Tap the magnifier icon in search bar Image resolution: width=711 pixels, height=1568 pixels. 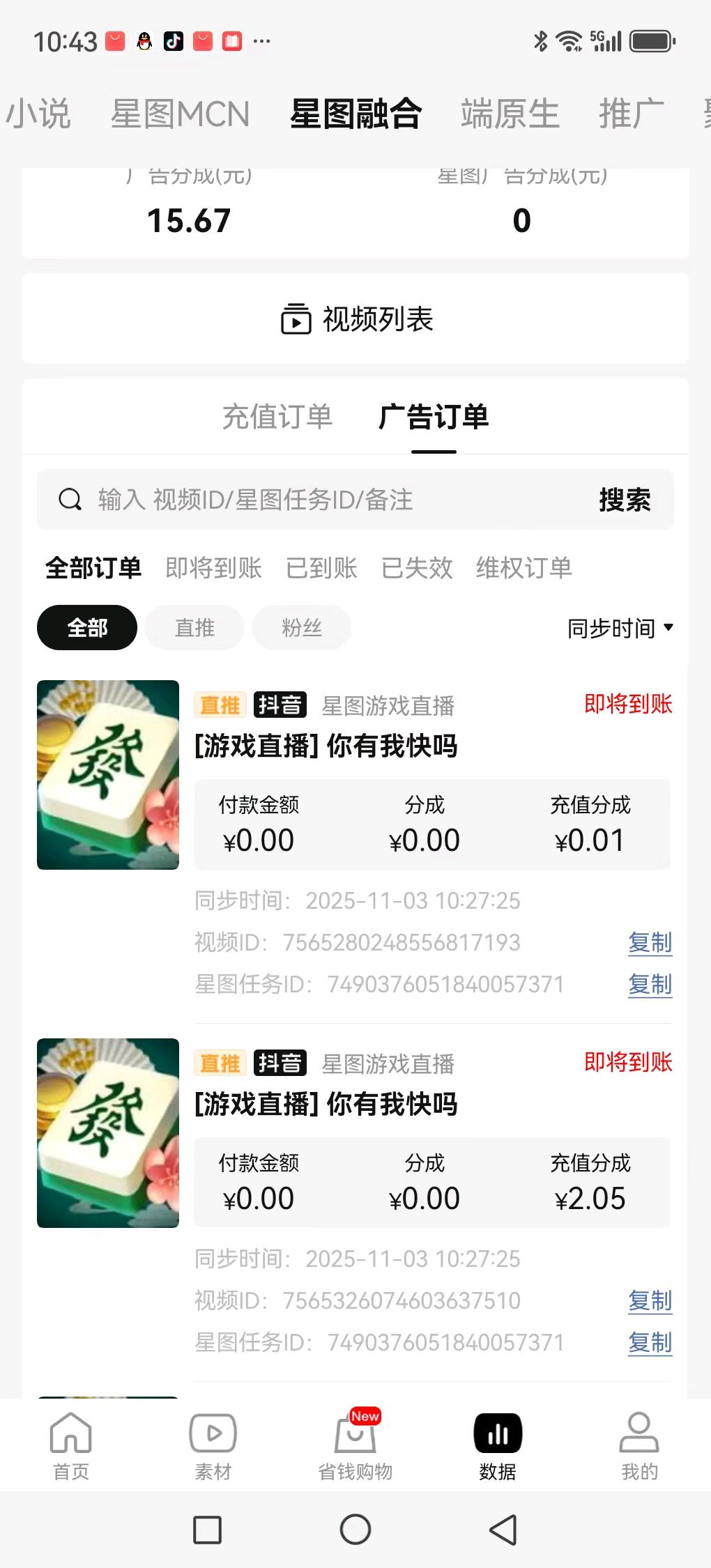[x=69, y=499]
